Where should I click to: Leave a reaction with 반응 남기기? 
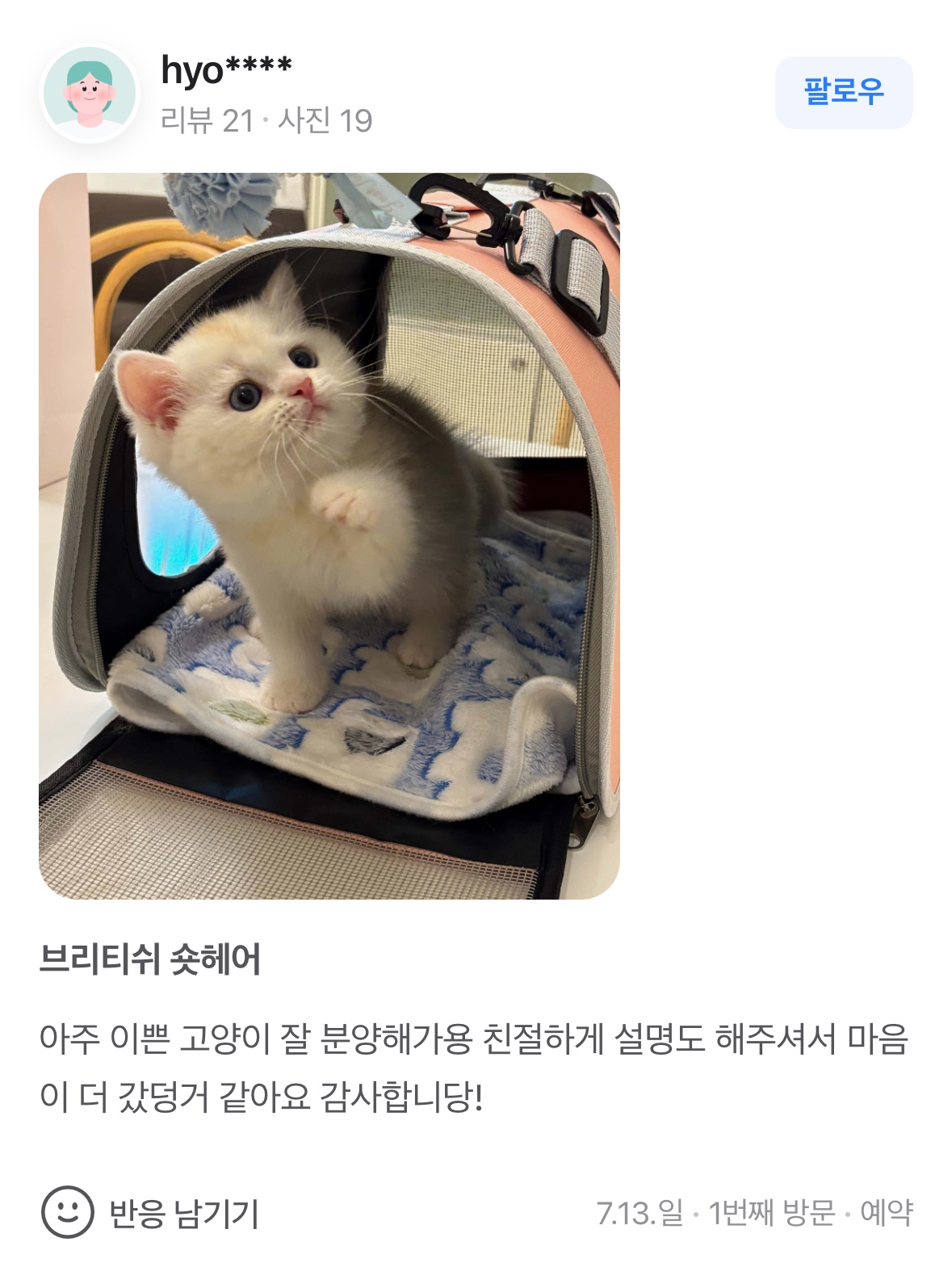(x=150, y=1211)
